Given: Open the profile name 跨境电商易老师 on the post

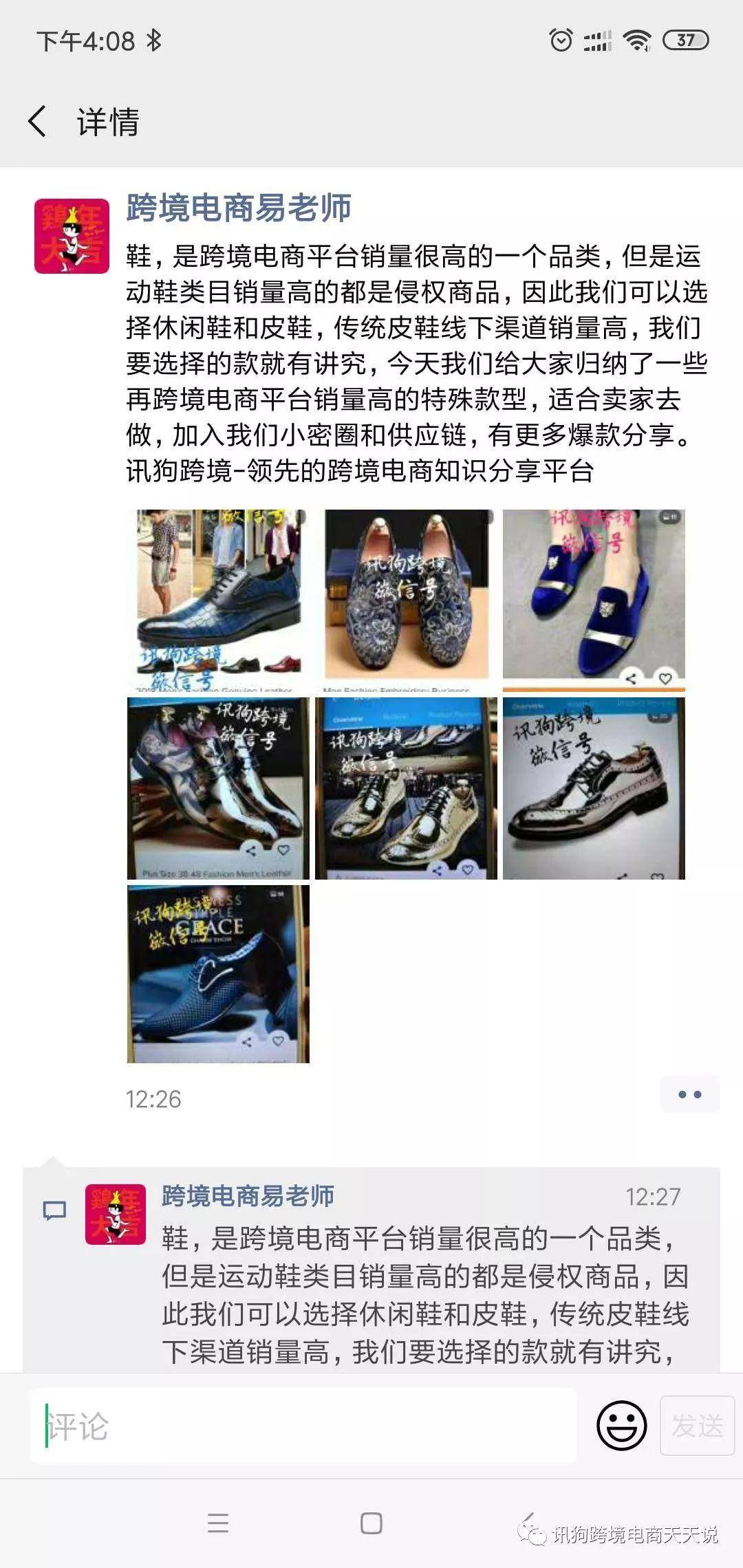Looking at the screenshot, I should pyautogui.click(x=239, y=208).
